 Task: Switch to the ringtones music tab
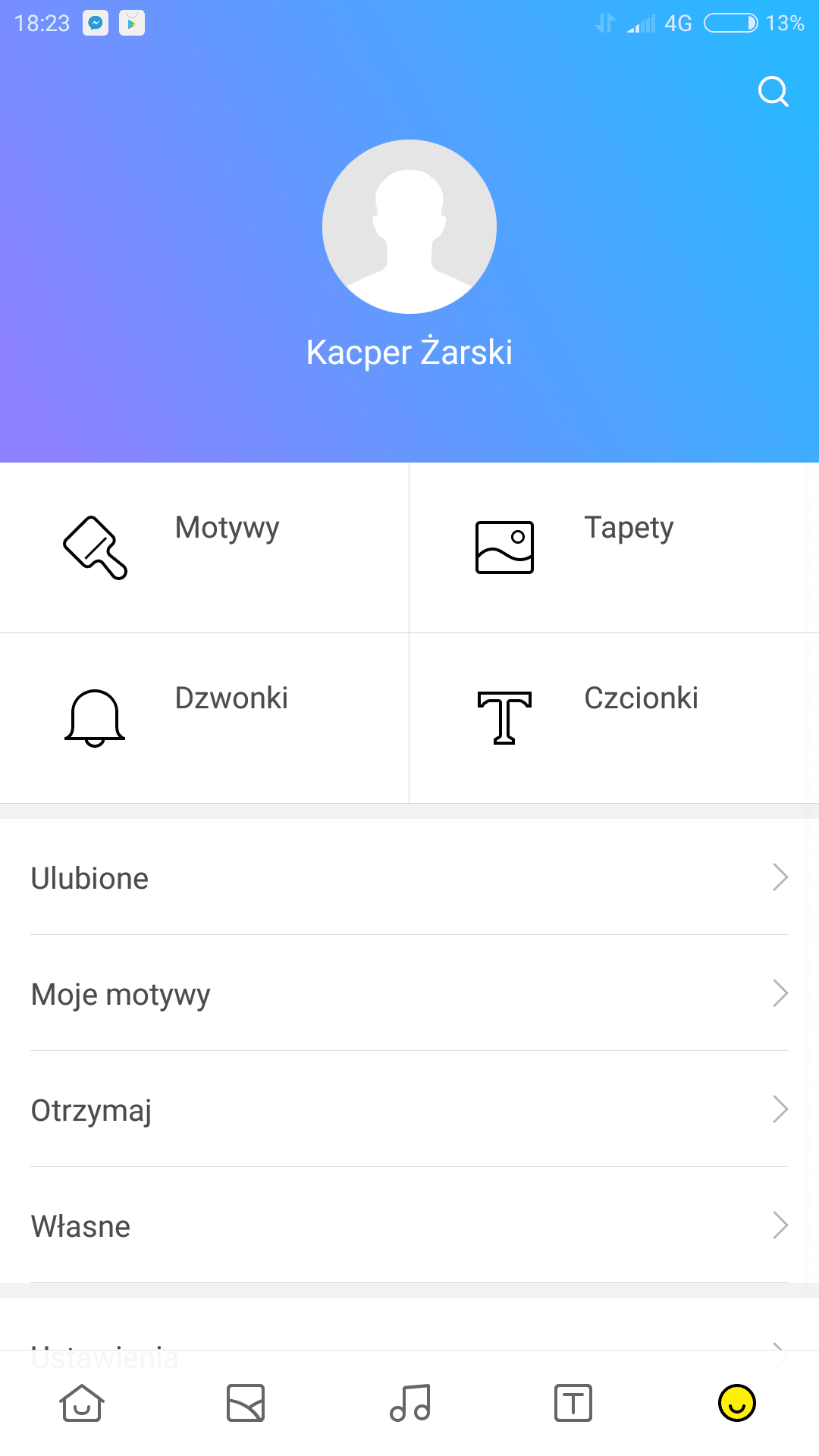coord(409,1403)
